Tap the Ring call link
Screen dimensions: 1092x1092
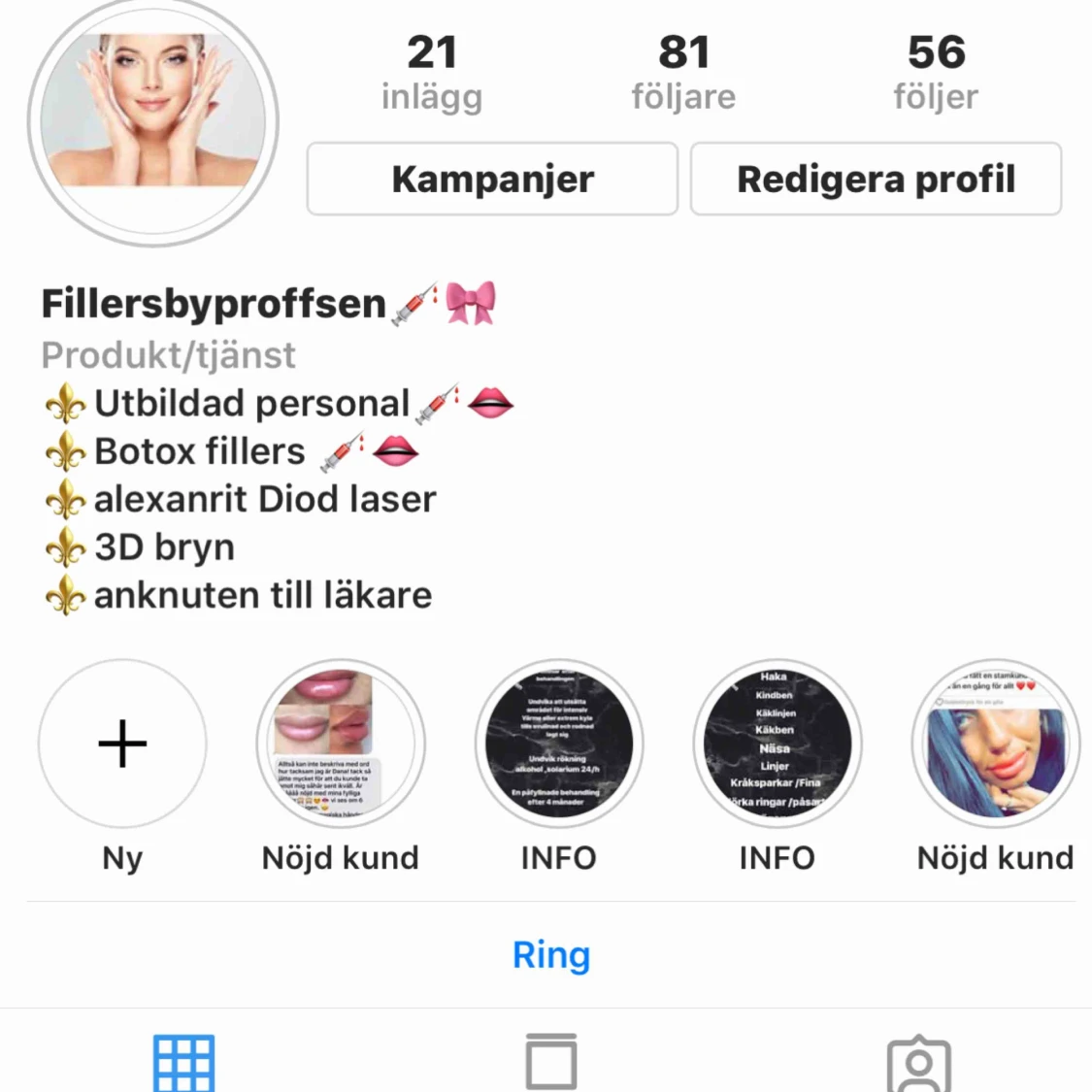click(550, 955)
